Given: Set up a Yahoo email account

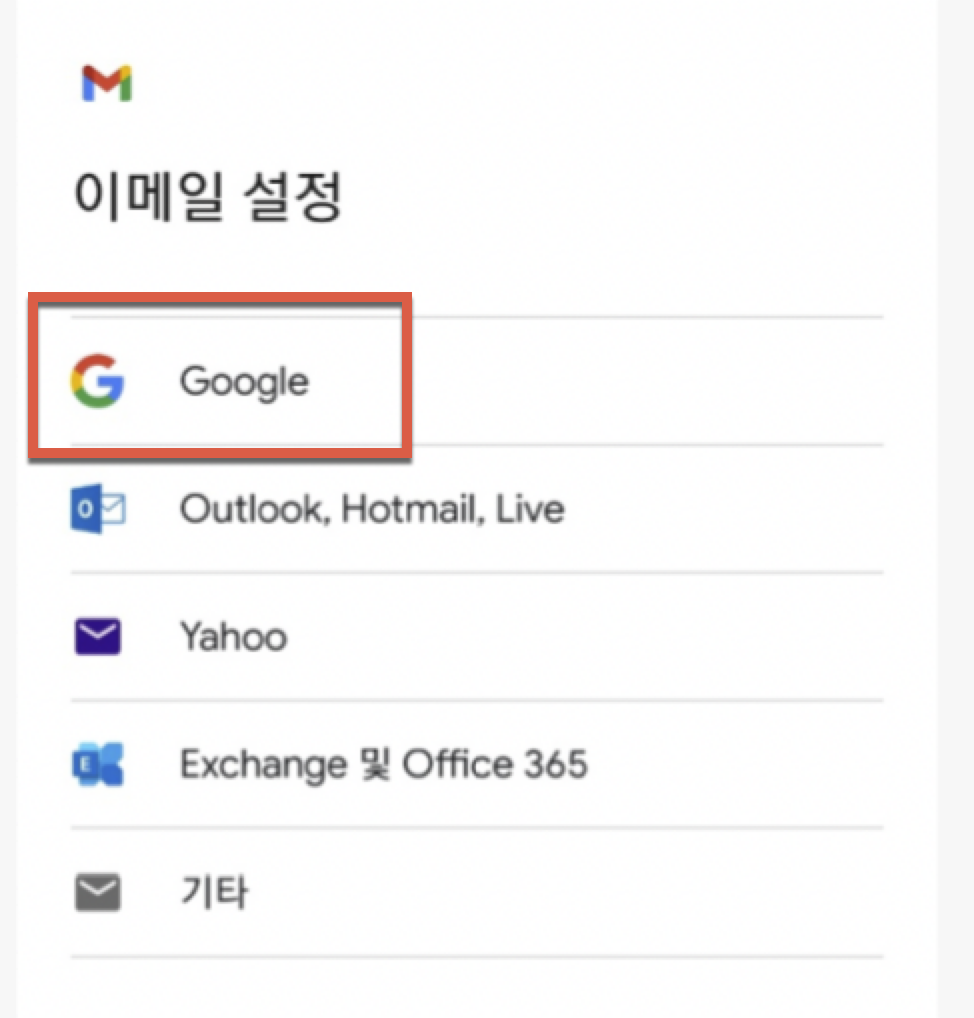Looking at the screenshot, I should (x=233, y=637).
